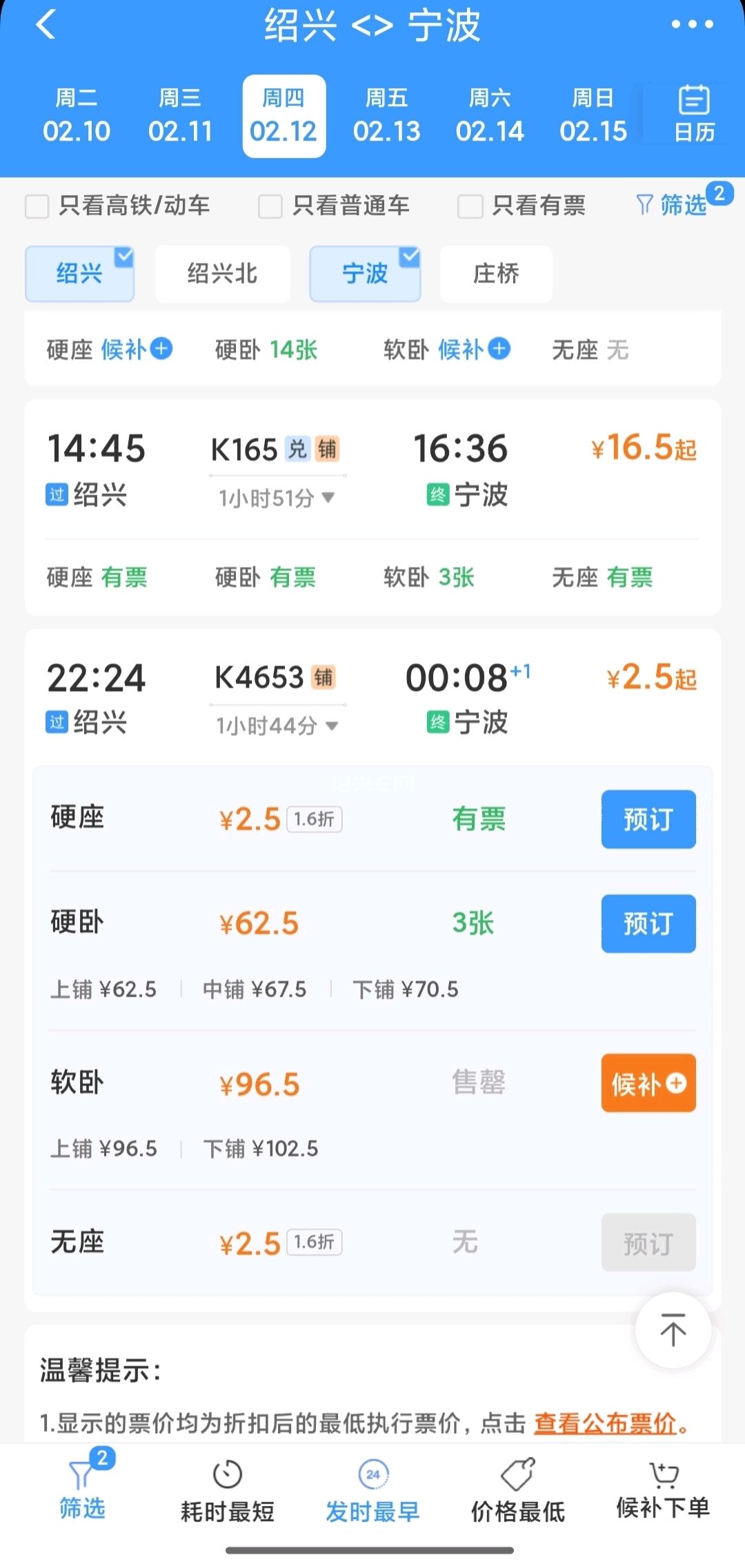
Task: Check 只看高铁/动车 filter
Action: coord(37,206)
